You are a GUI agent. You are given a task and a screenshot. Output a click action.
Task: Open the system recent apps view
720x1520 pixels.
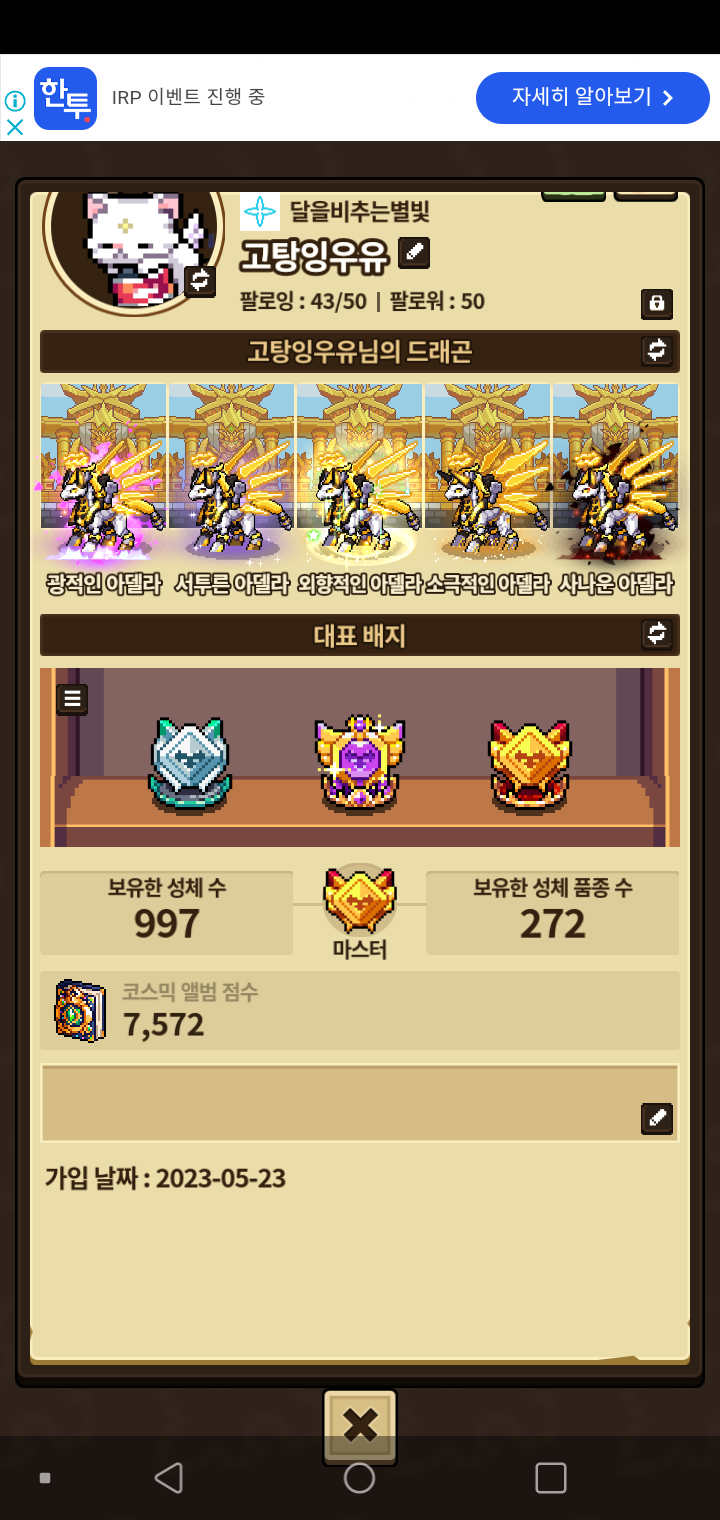tap(551, 1478)
